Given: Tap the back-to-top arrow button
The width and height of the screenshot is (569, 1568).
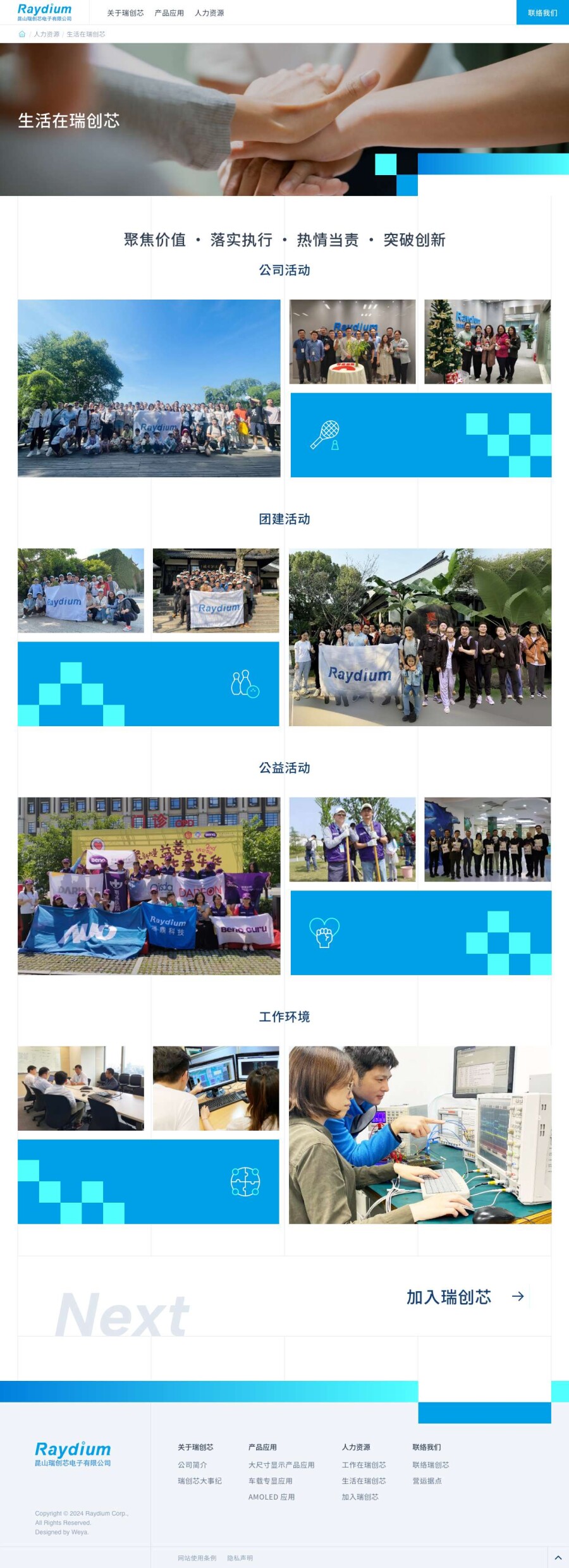Looking at the screenshot, I should [558, 1557].
